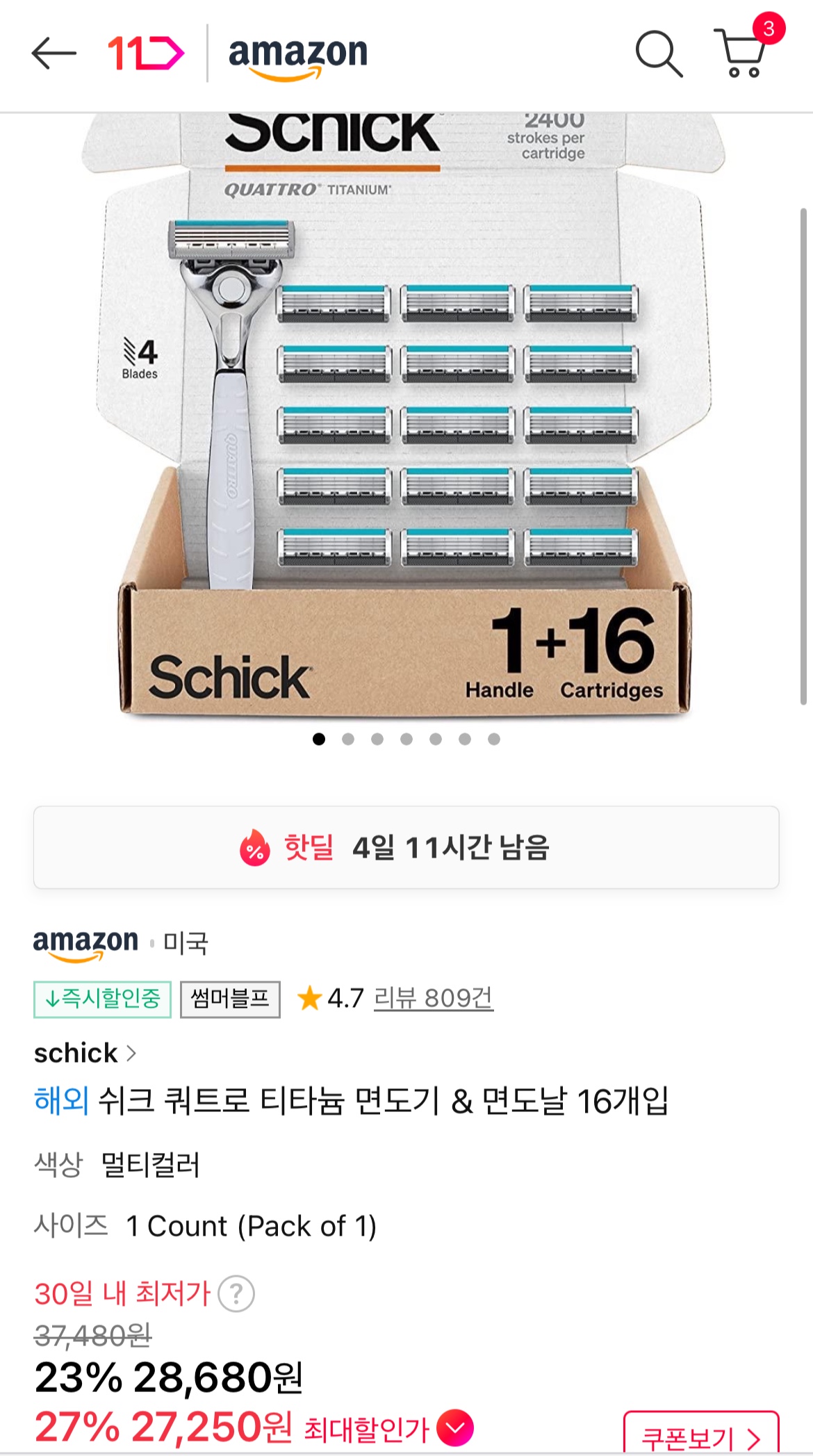813x1456 pixels.
Task: Open the schick brand page
Action: [85, 1053]
